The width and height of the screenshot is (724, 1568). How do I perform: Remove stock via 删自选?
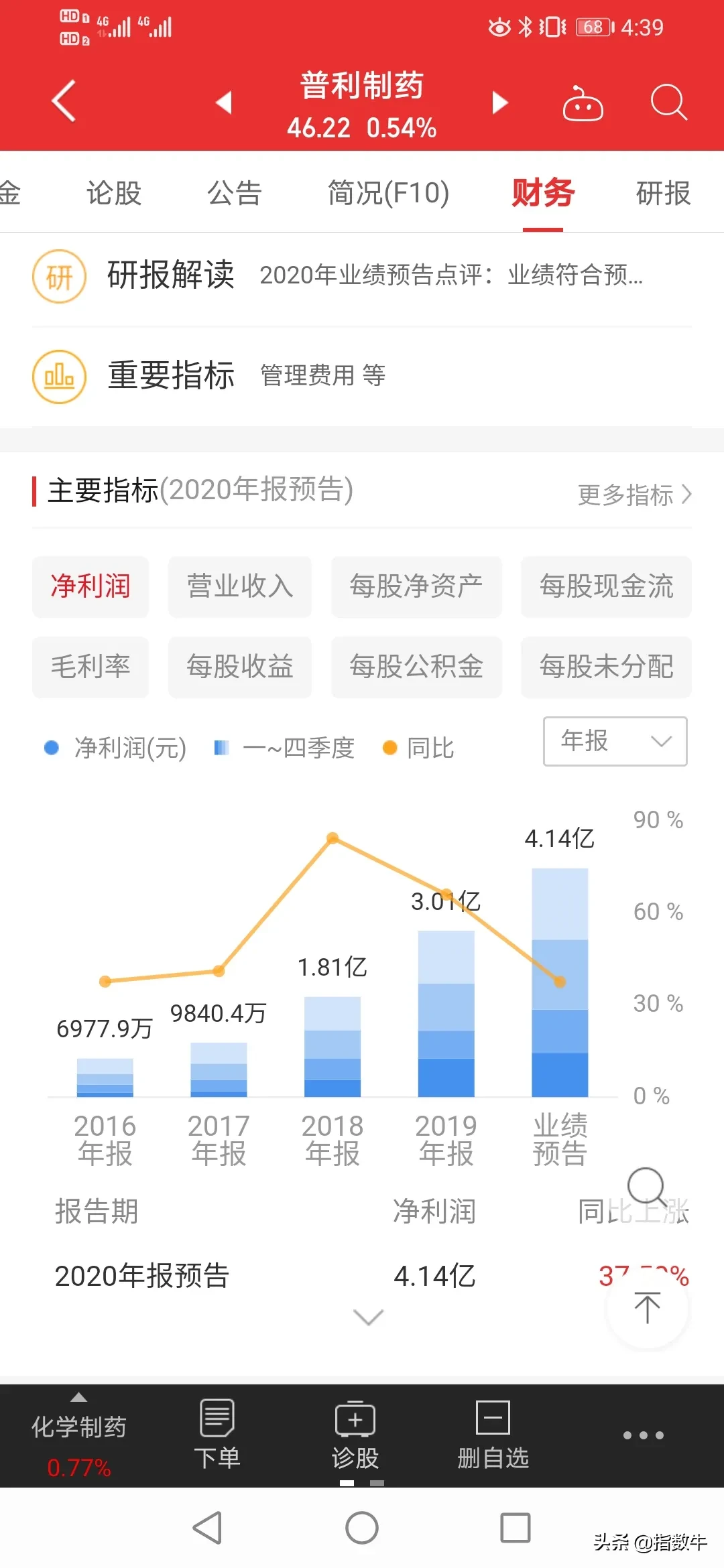point(493,1435)
